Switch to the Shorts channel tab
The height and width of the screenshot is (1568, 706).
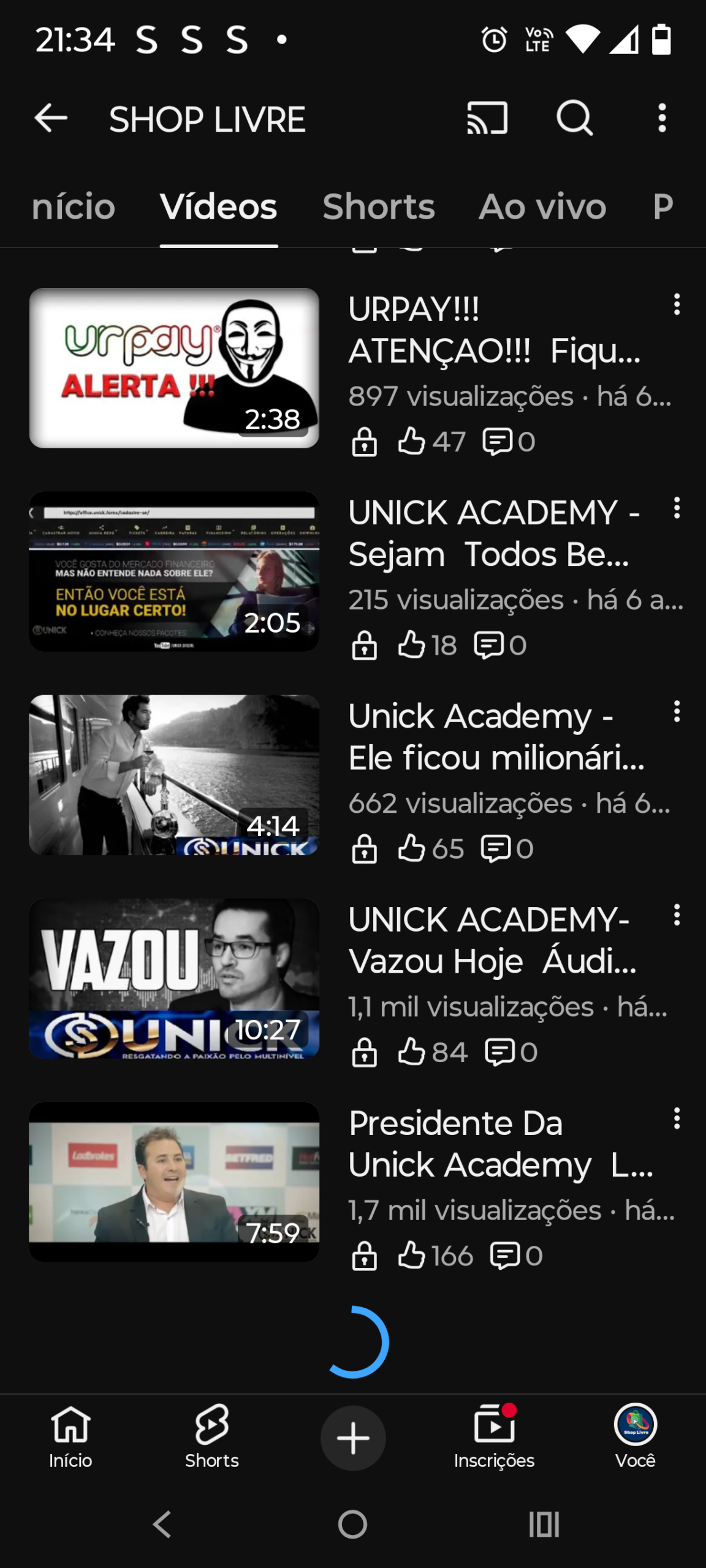[x=379, y=207]
